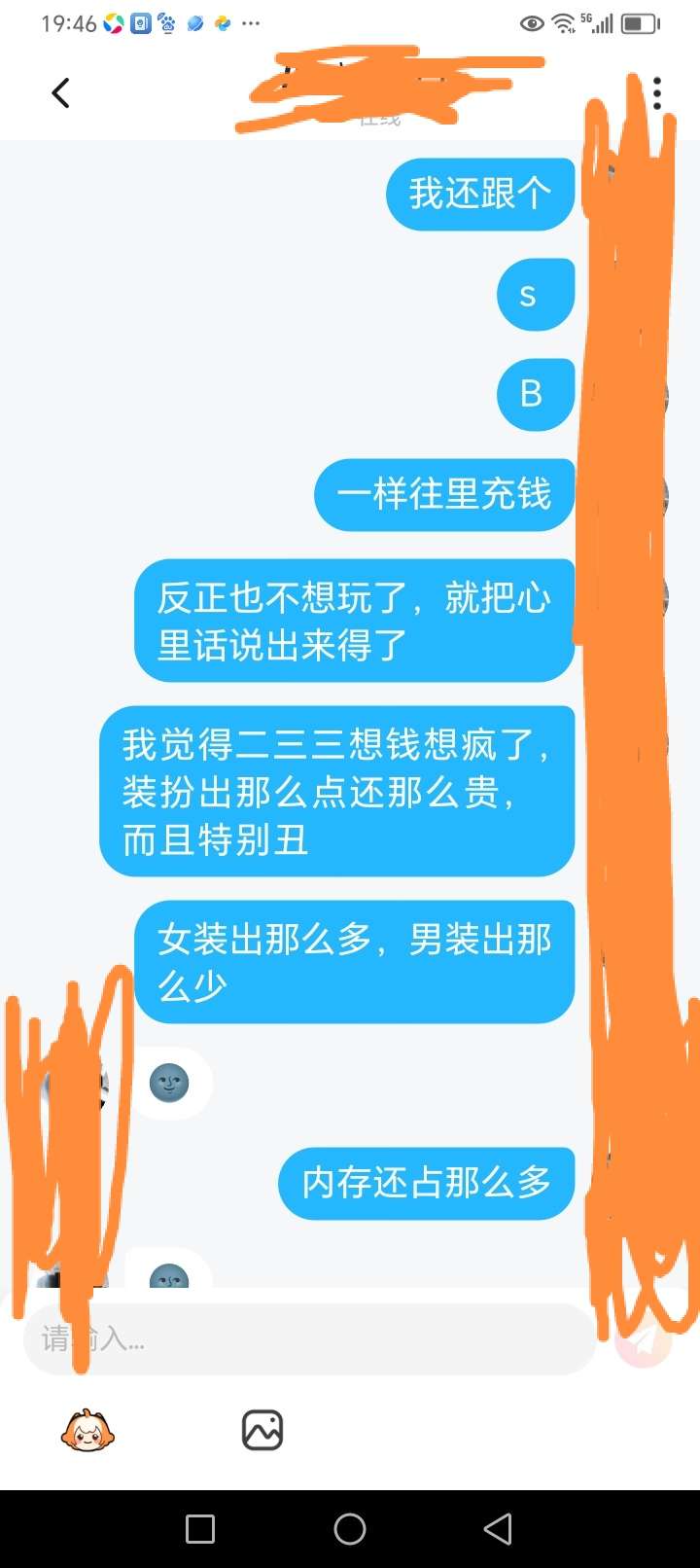700x1568 pixels.
Task: Send the message with paper plane
Action: coord(643,1341)
